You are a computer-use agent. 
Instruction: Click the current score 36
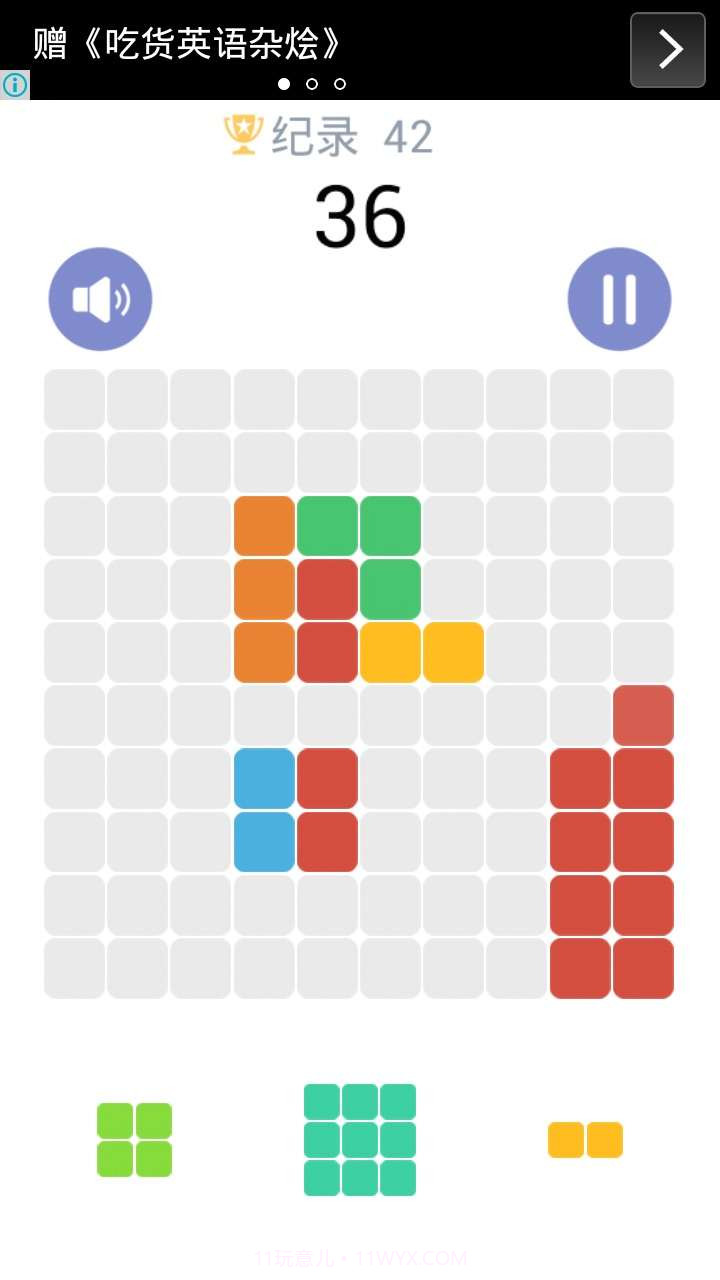[x=360, y=218]
